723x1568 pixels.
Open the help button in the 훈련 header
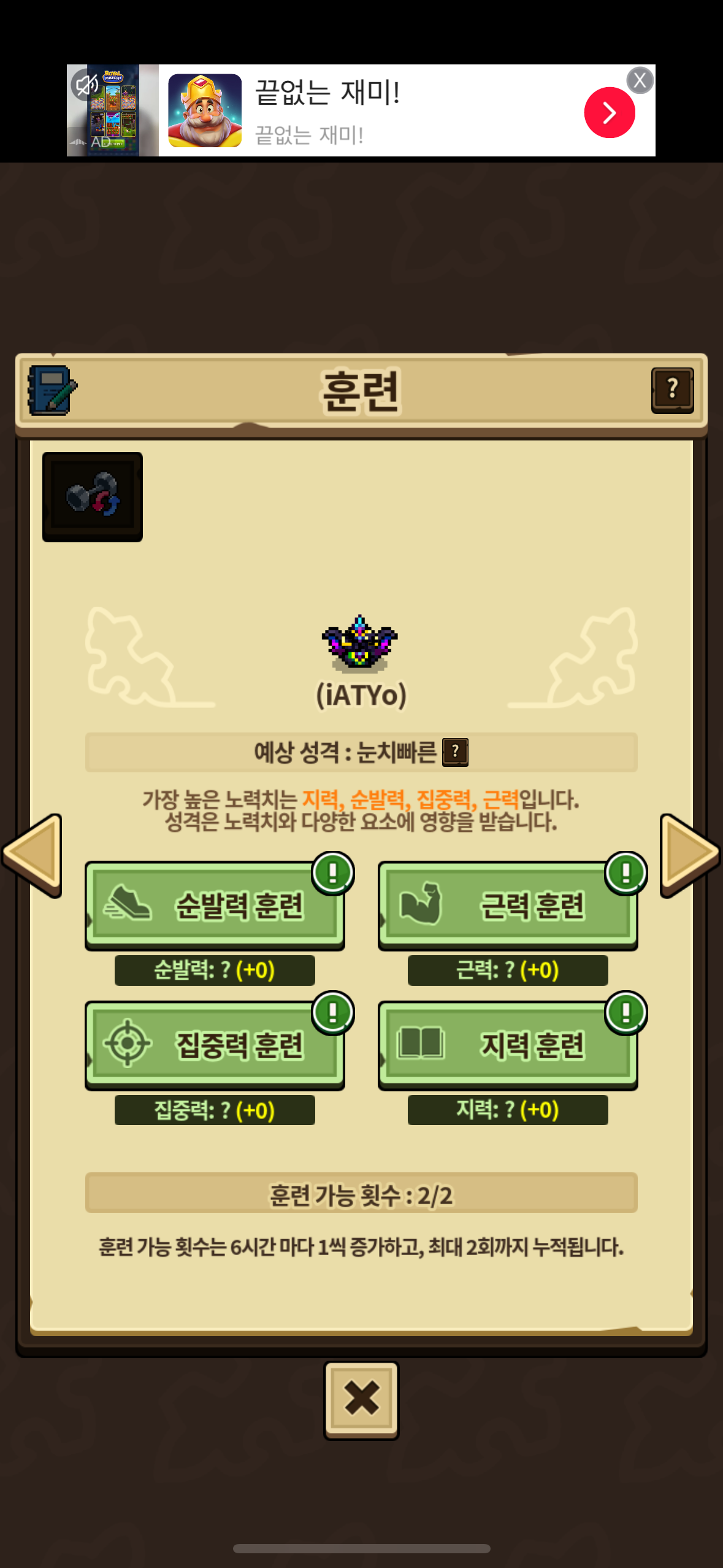(x=672, y=390)
